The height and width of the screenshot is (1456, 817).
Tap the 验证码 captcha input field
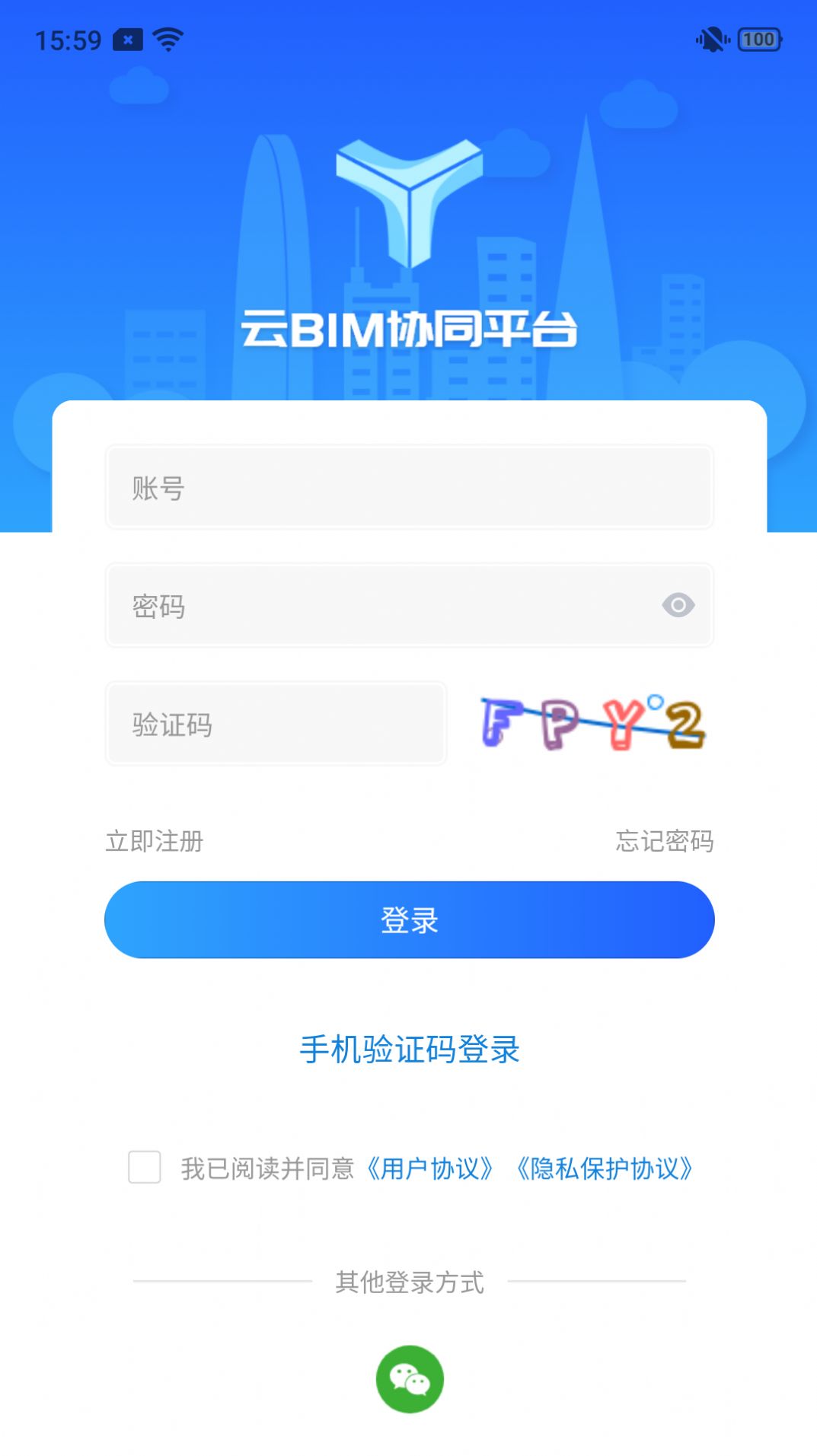click(276, 724)
